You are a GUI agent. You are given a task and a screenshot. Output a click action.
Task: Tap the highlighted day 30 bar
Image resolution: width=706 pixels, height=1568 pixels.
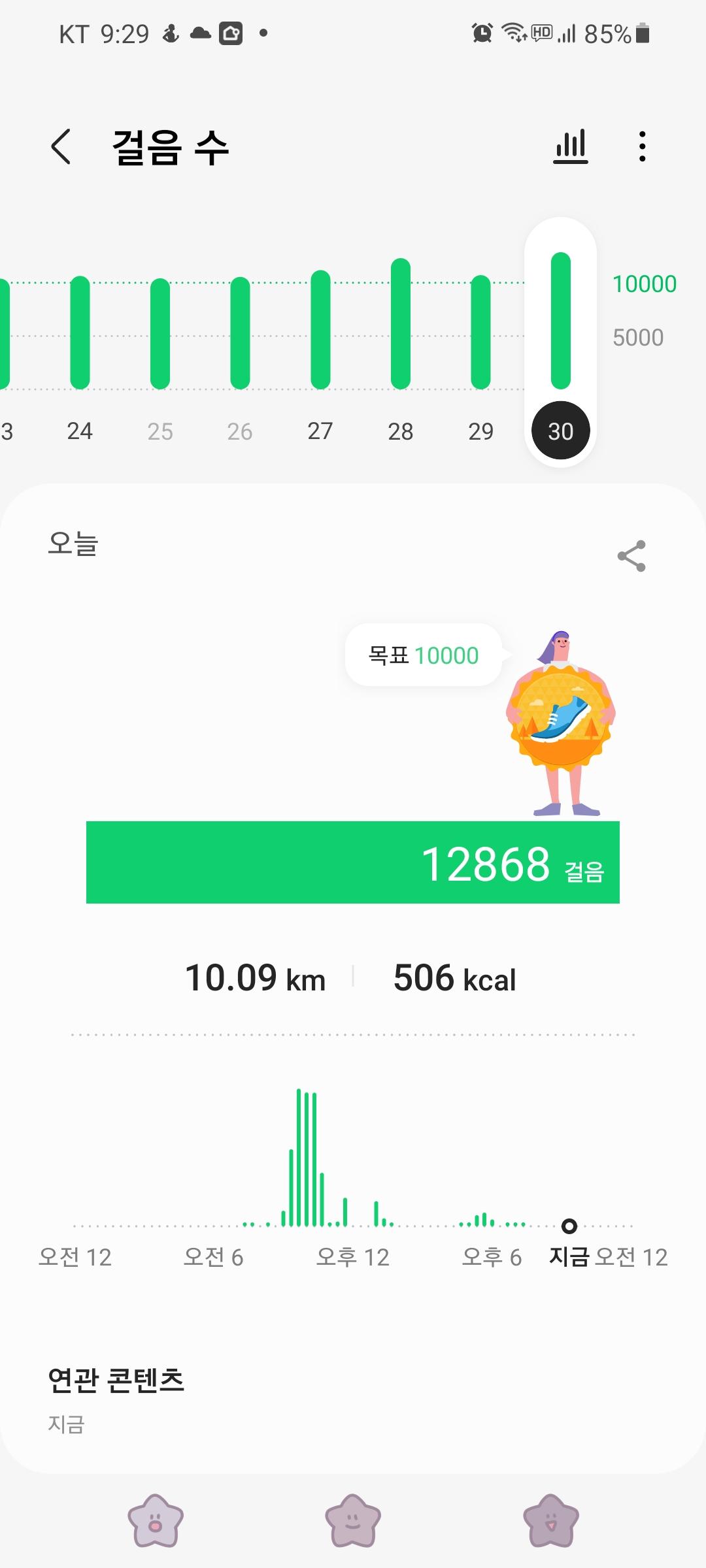(x=561, y=320)
